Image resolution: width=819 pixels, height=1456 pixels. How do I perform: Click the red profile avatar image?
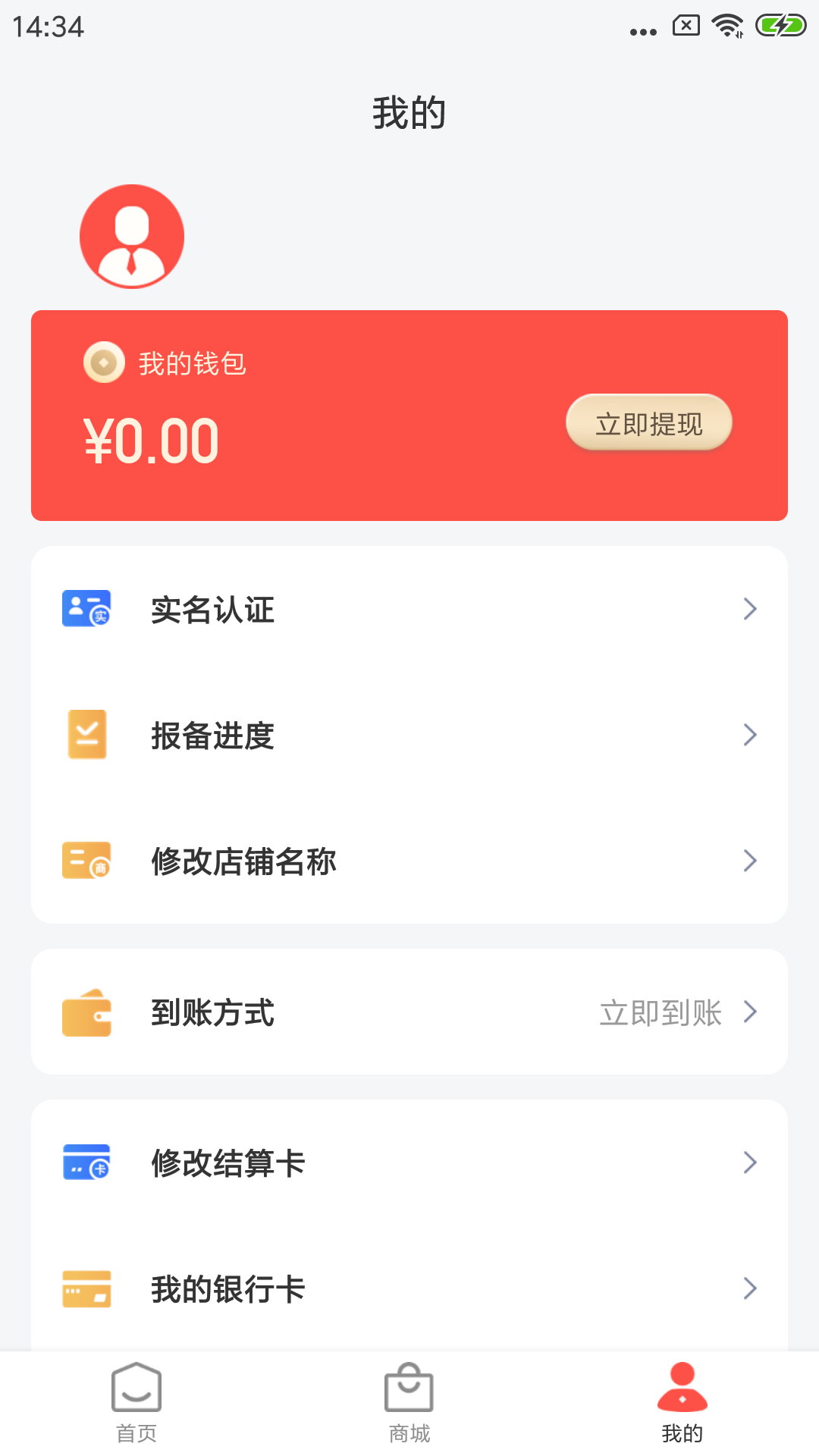(x=132, y=236)
